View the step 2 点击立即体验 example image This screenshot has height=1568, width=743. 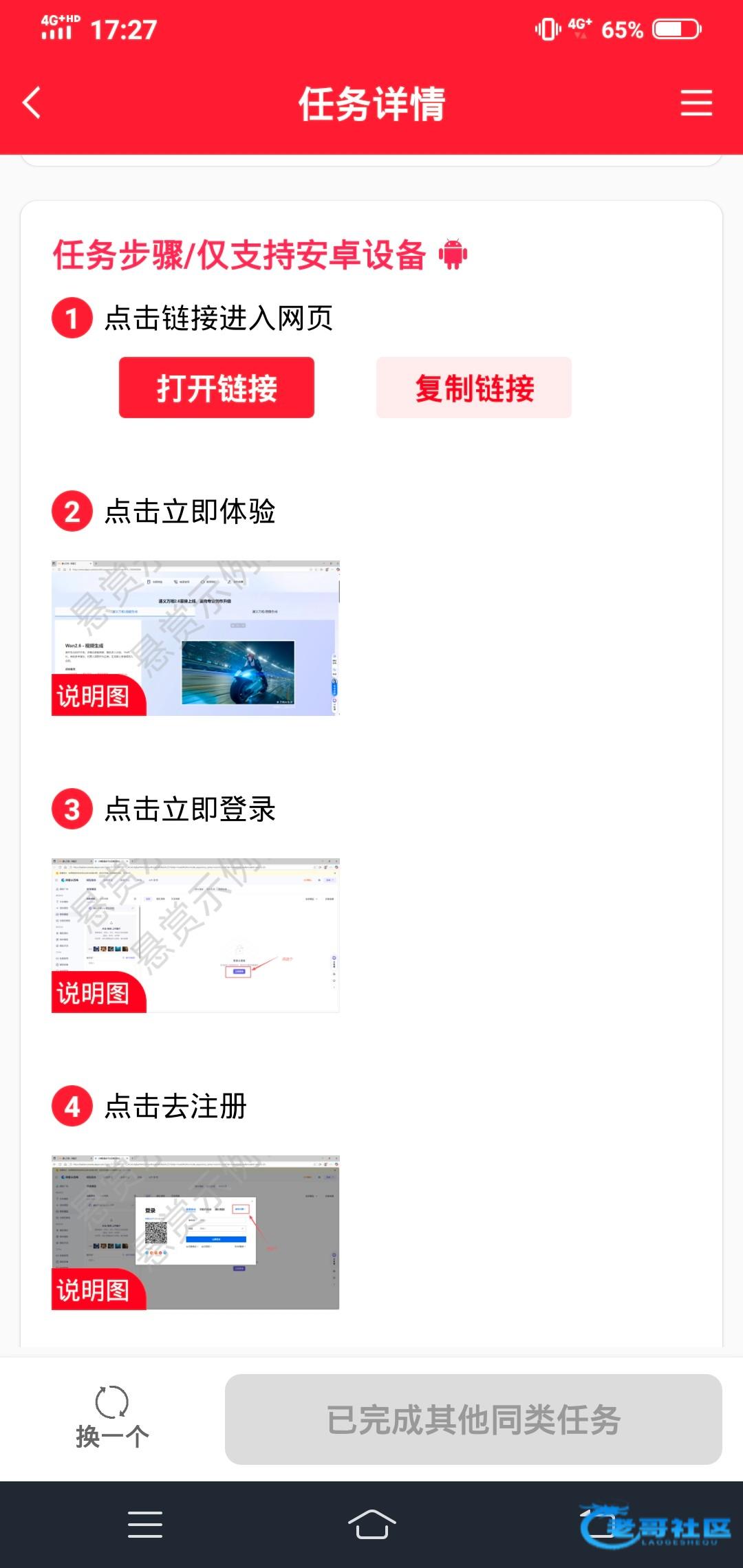195,638
